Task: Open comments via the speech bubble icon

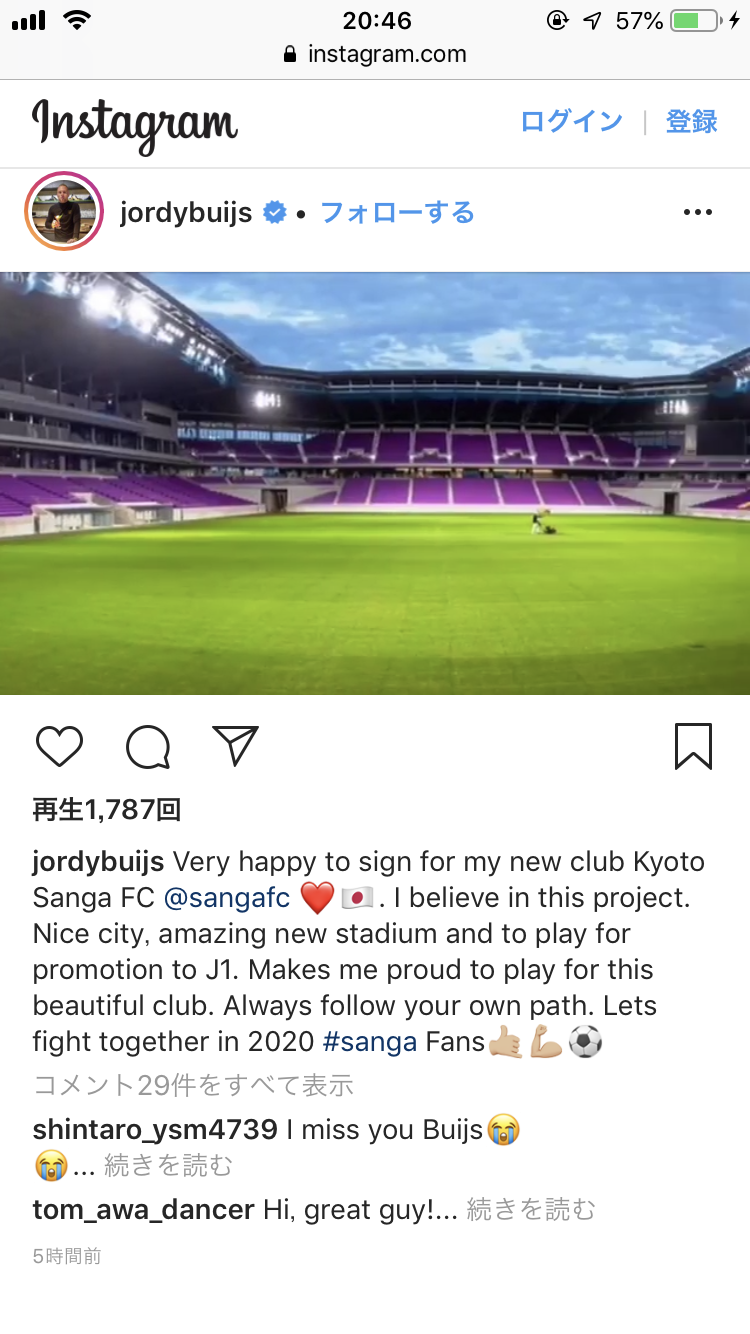Action: (x=148, y=747)
